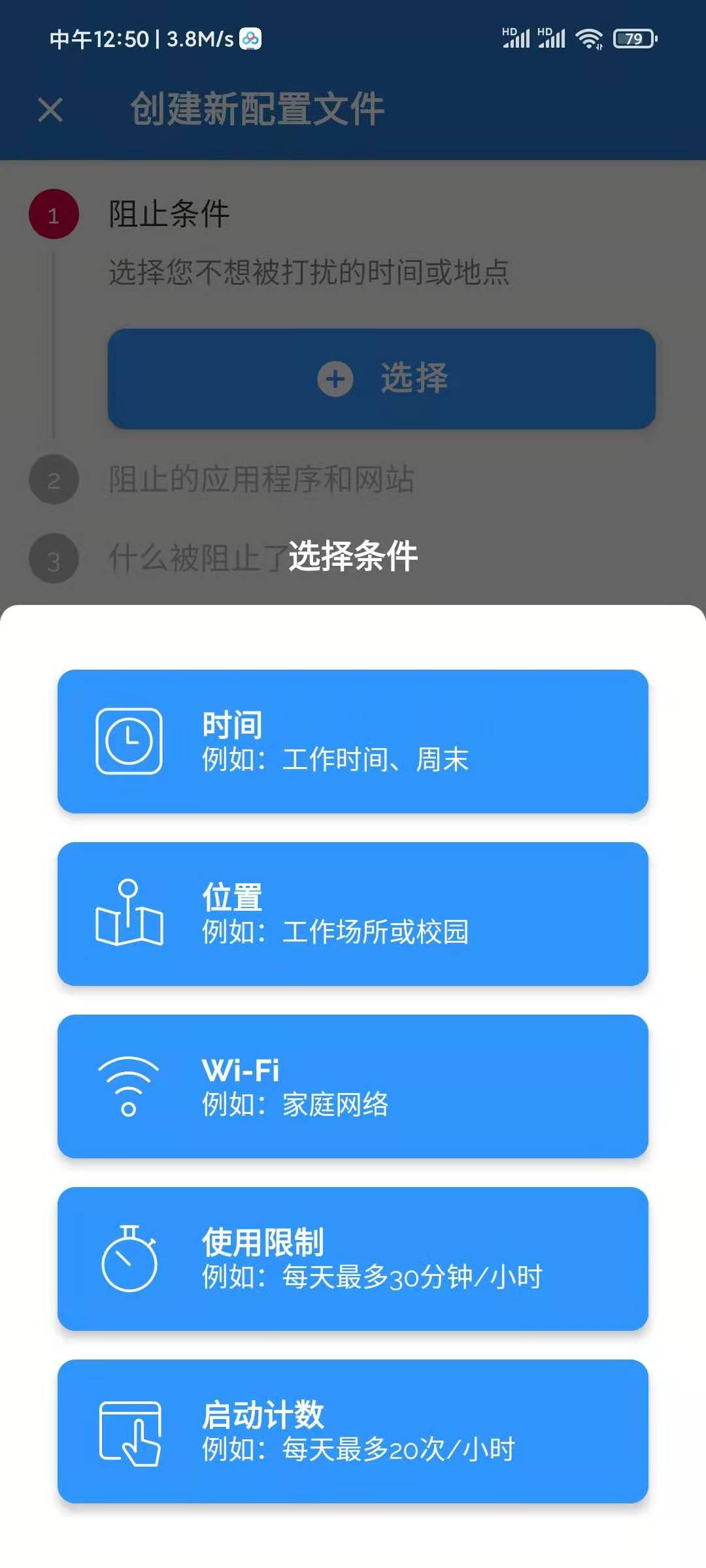Viewport: 706px width, 1568px height.
Task: Select the 使用限制 (Usage limit) condition
Action: coord(353,1259)
